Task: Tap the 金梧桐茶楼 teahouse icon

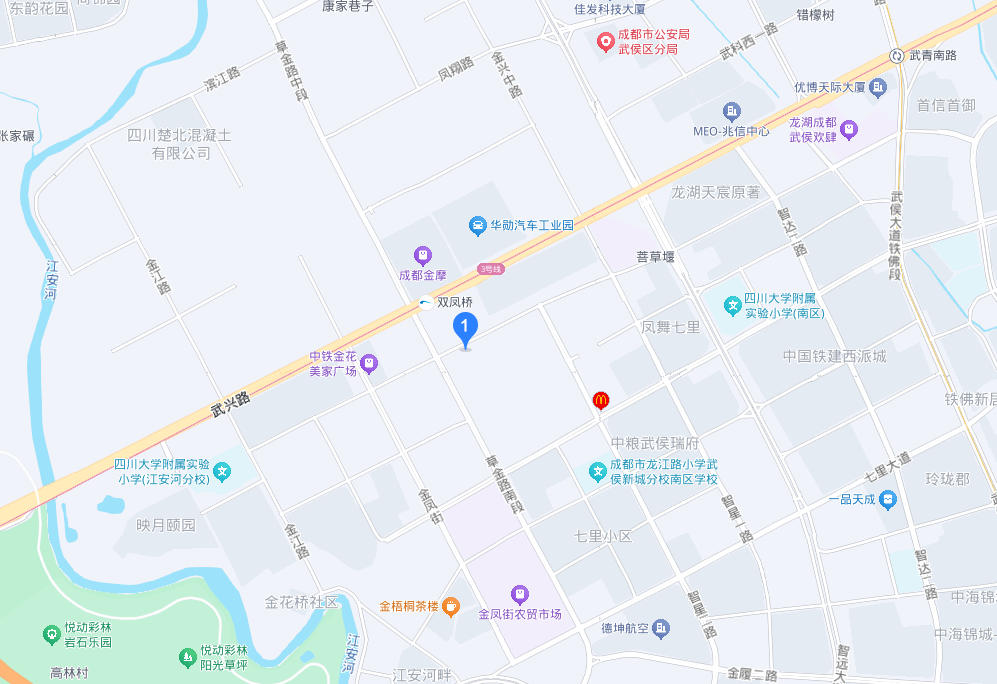Action: point(451,605)
